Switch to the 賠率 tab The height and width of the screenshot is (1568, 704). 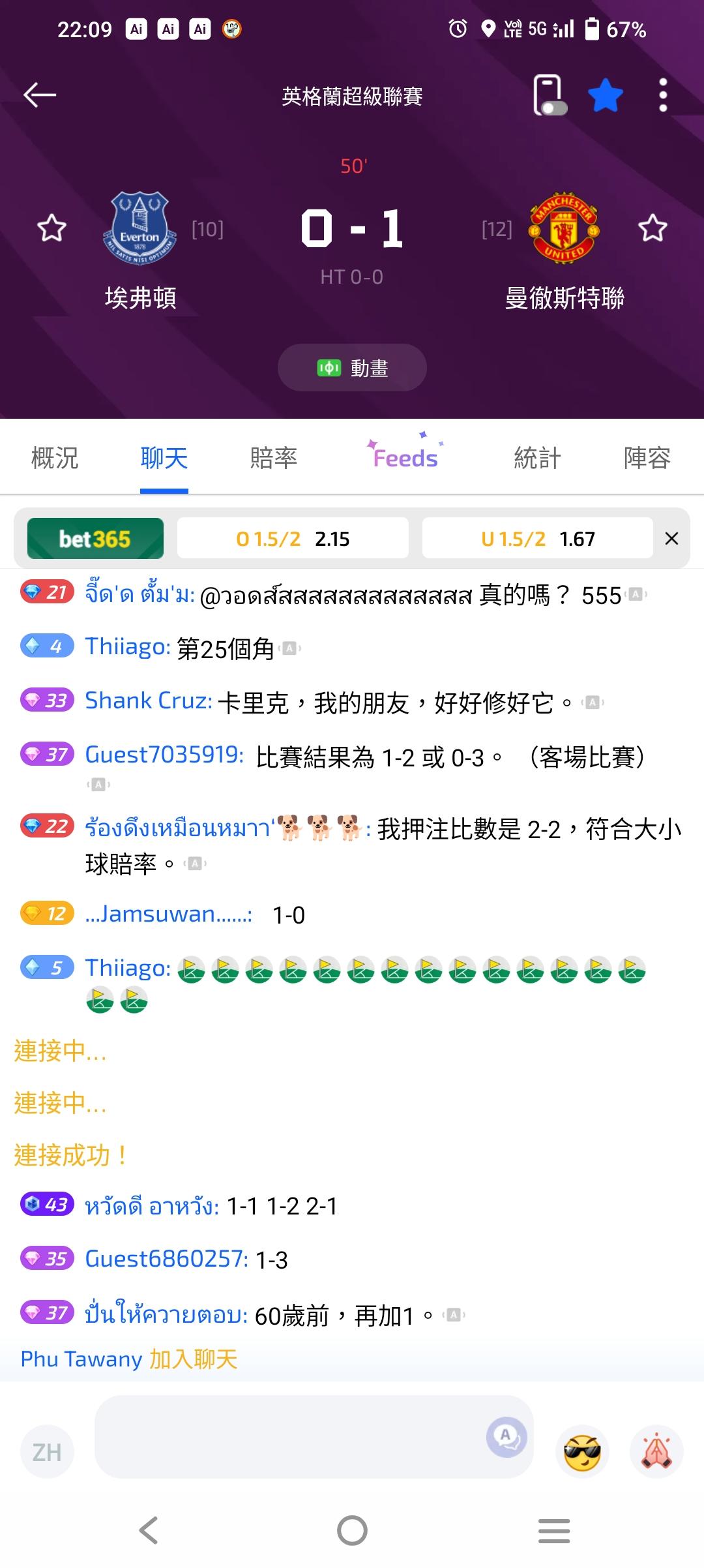click(274, 458)
